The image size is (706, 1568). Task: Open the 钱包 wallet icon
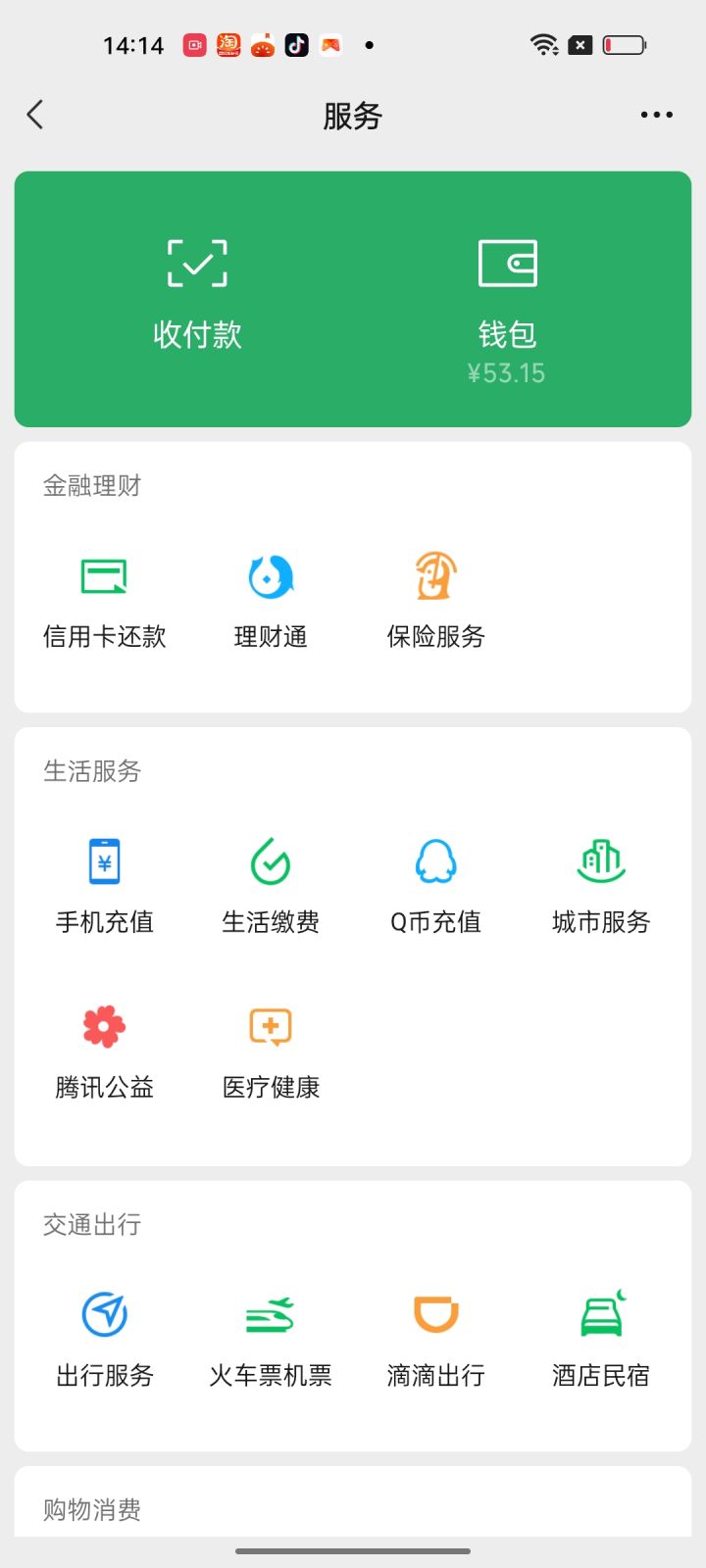507,284
